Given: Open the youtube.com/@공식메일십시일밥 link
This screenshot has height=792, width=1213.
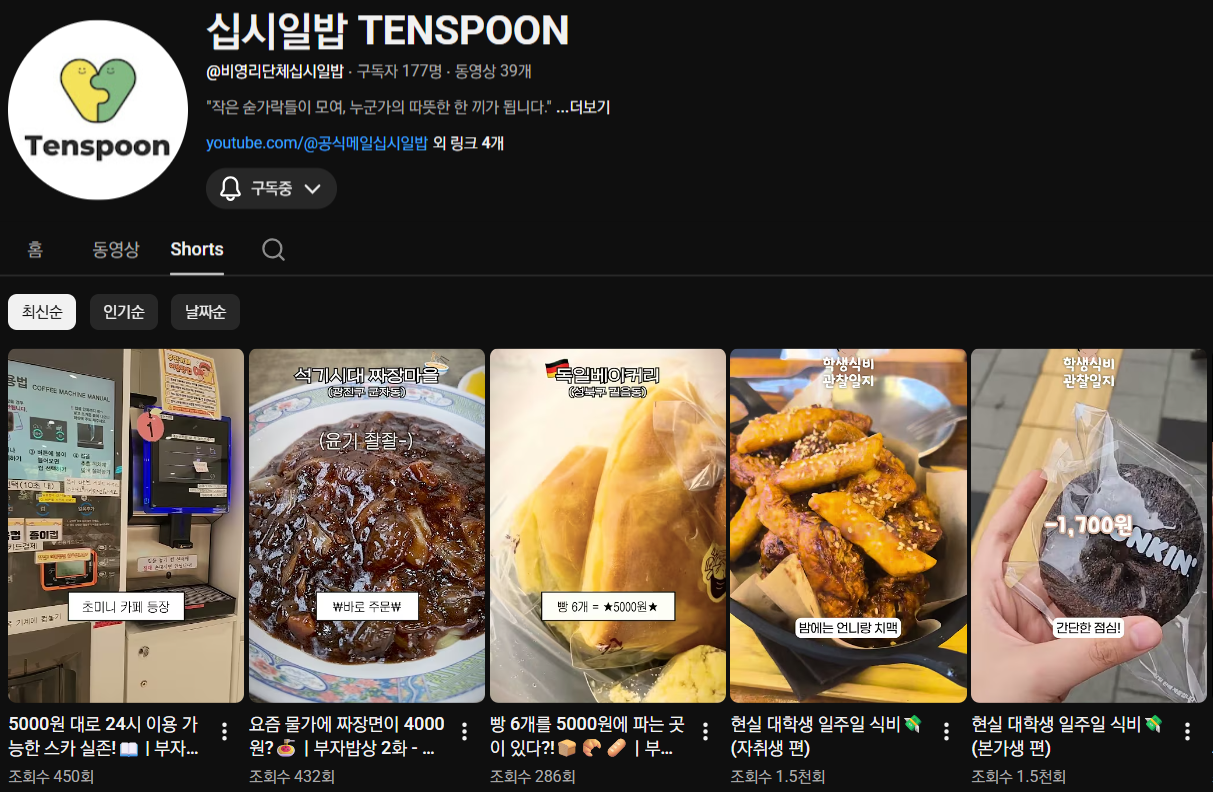Looking at the screenshot, I should (x=316, y=143).
